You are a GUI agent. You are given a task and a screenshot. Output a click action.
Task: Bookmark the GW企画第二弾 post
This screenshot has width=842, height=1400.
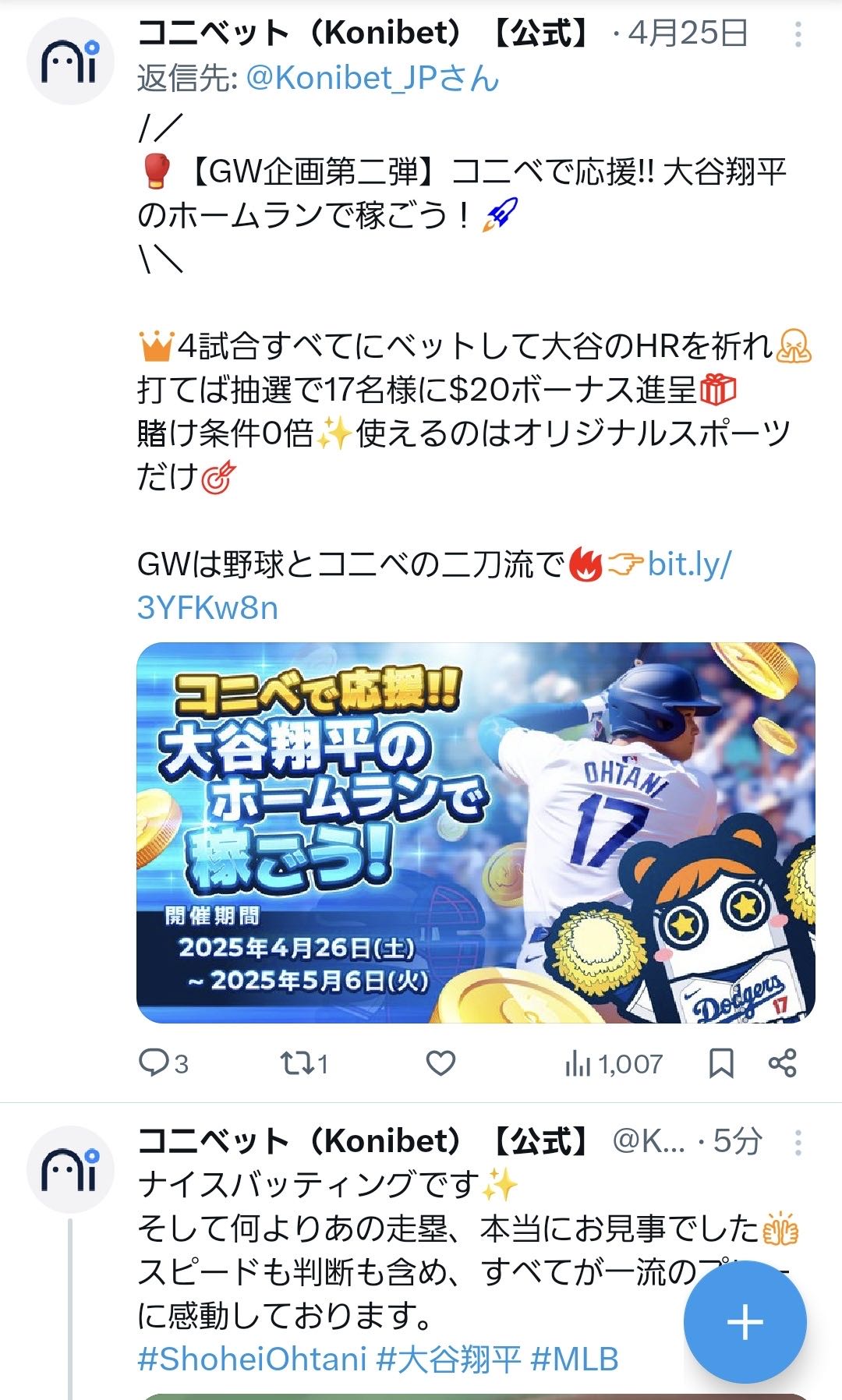coord(721,1063)
